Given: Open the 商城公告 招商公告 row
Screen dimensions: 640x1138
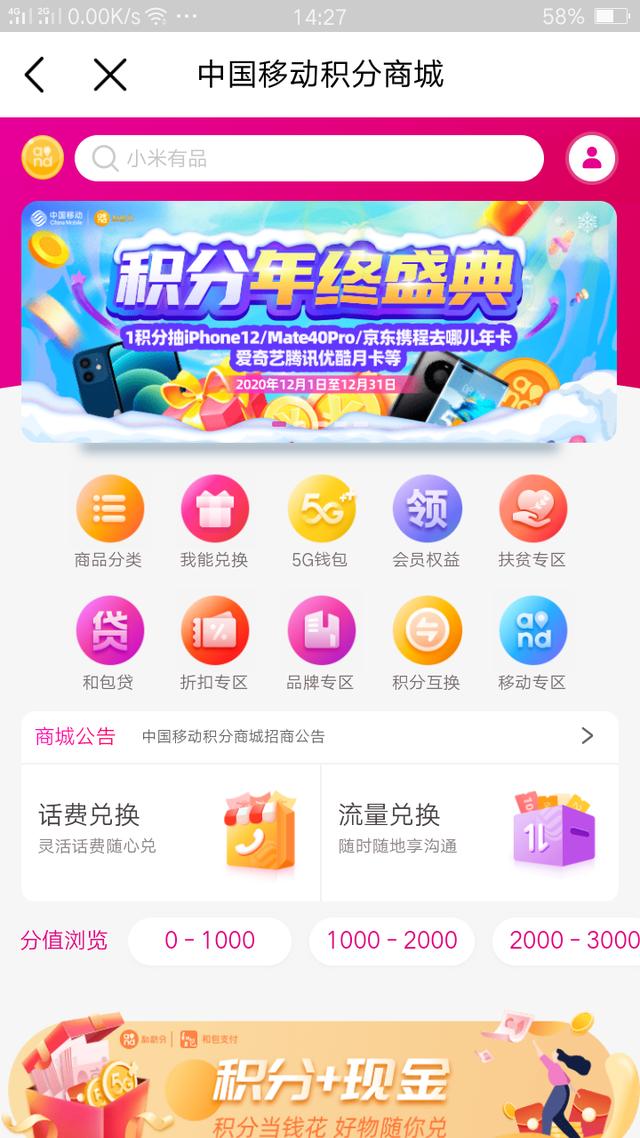Looking at the screenshot, I should coord(319,737).
